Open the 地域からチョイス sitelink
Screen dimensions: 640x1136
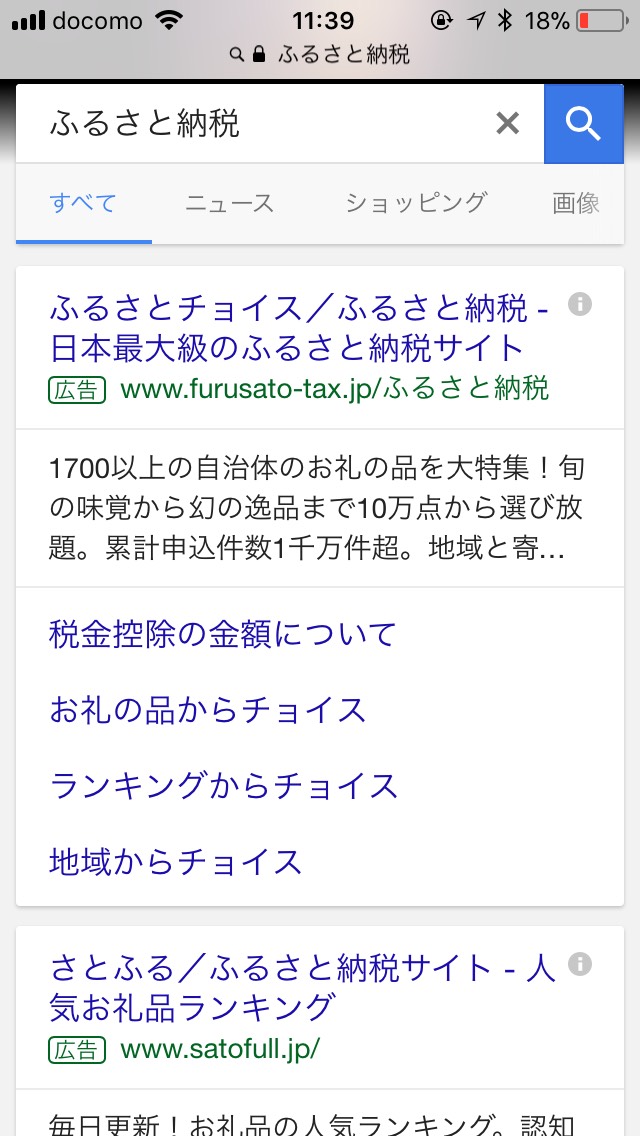click(175, 862)
